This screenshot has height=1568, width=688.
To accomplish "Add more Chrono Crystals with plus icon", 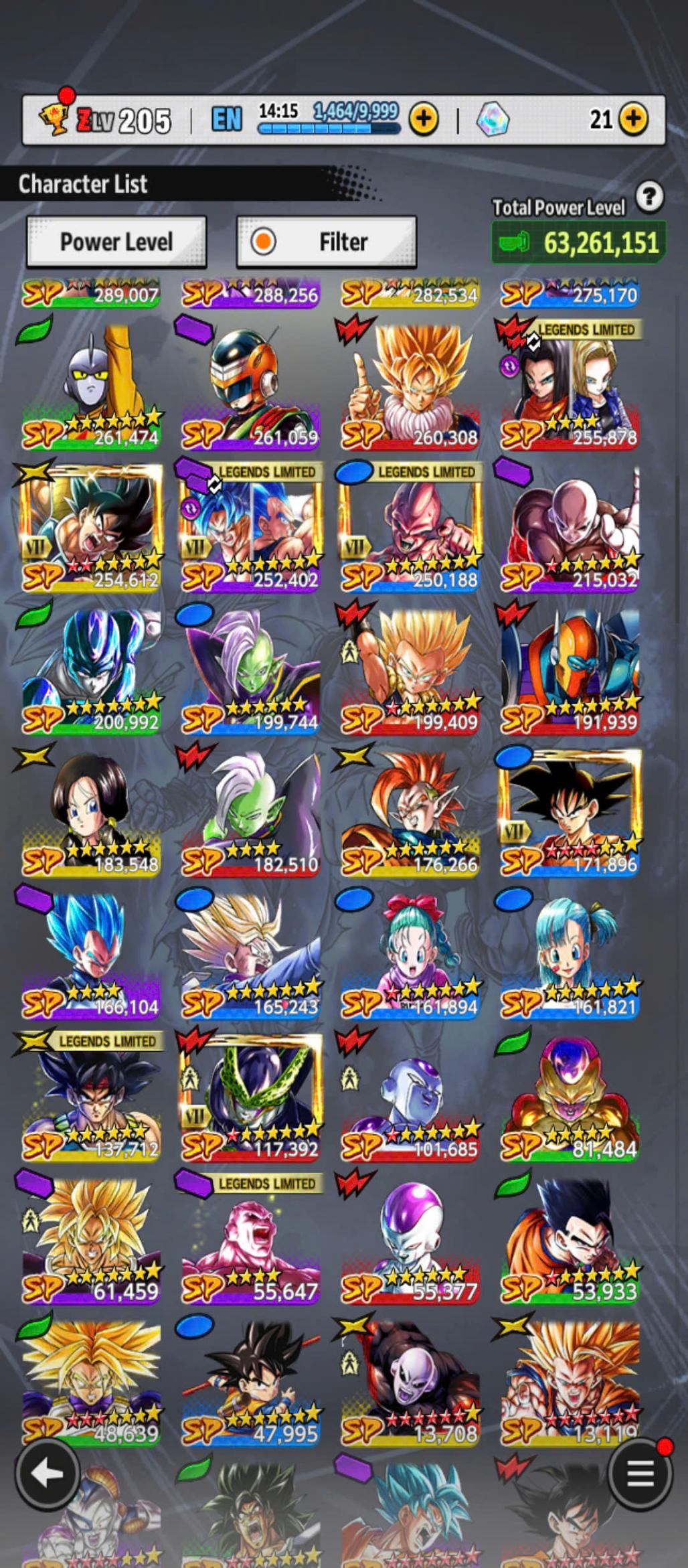I will [x=633, y=119].
